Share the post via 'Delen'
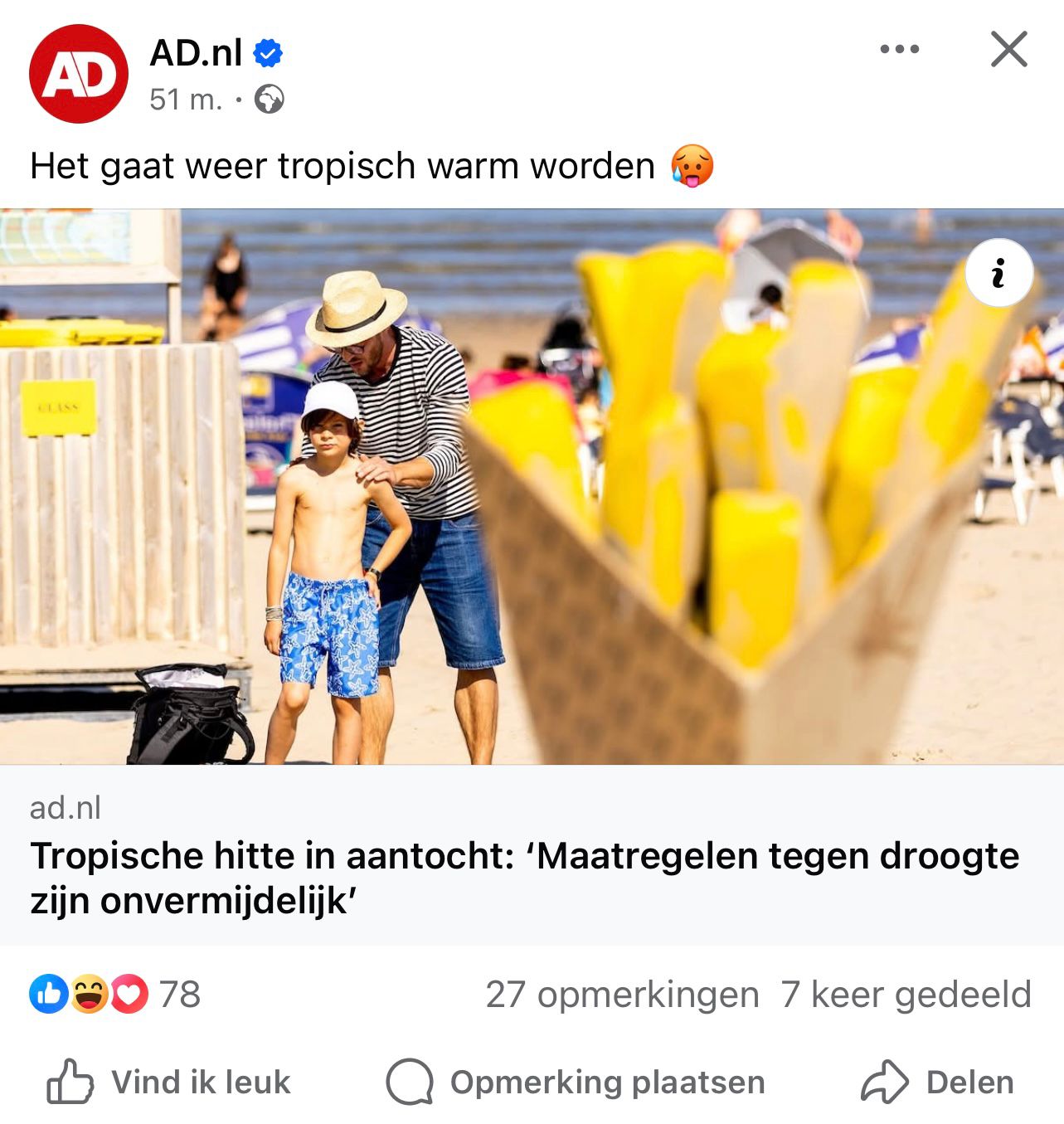The height and width of the screenshot is (1124, 1064). pyautogui.click(x=938, y=1082)
